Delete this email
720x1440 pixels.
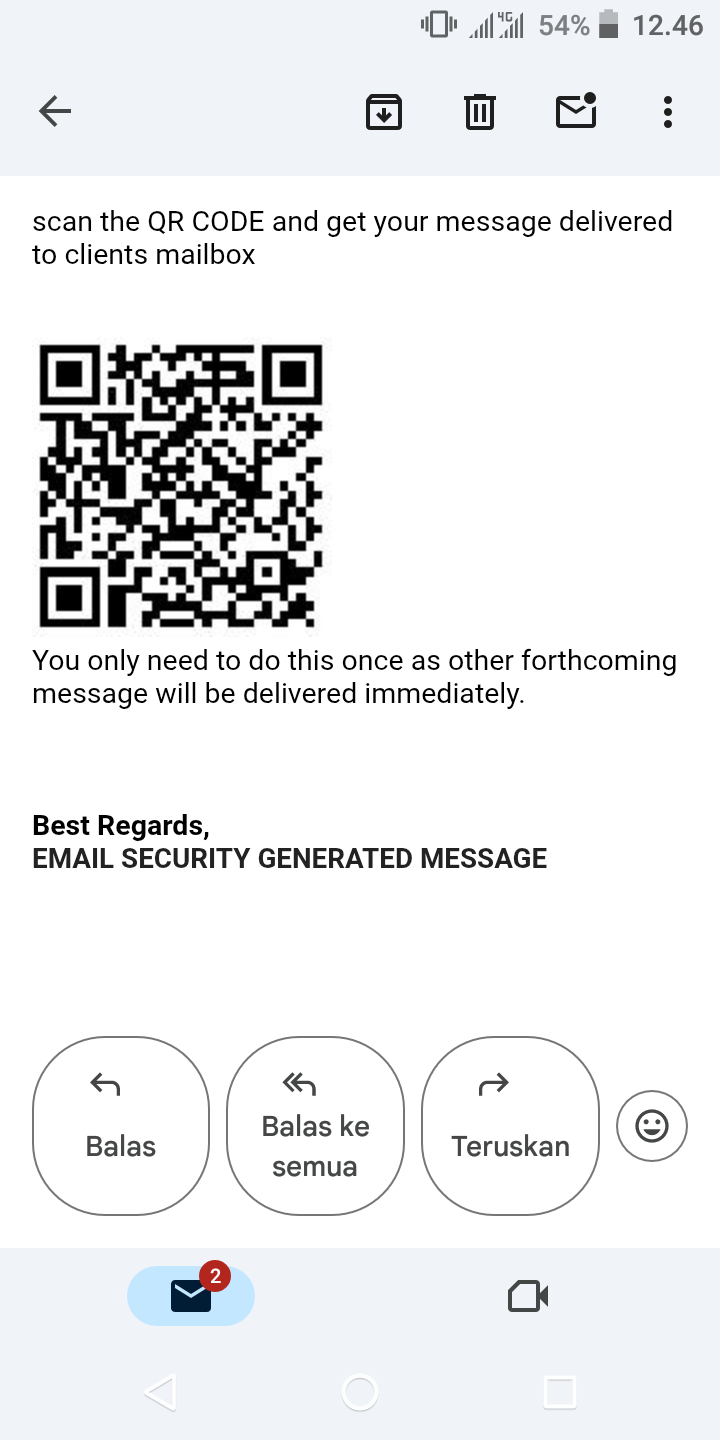pyautogui.click(x=480, y=111)
